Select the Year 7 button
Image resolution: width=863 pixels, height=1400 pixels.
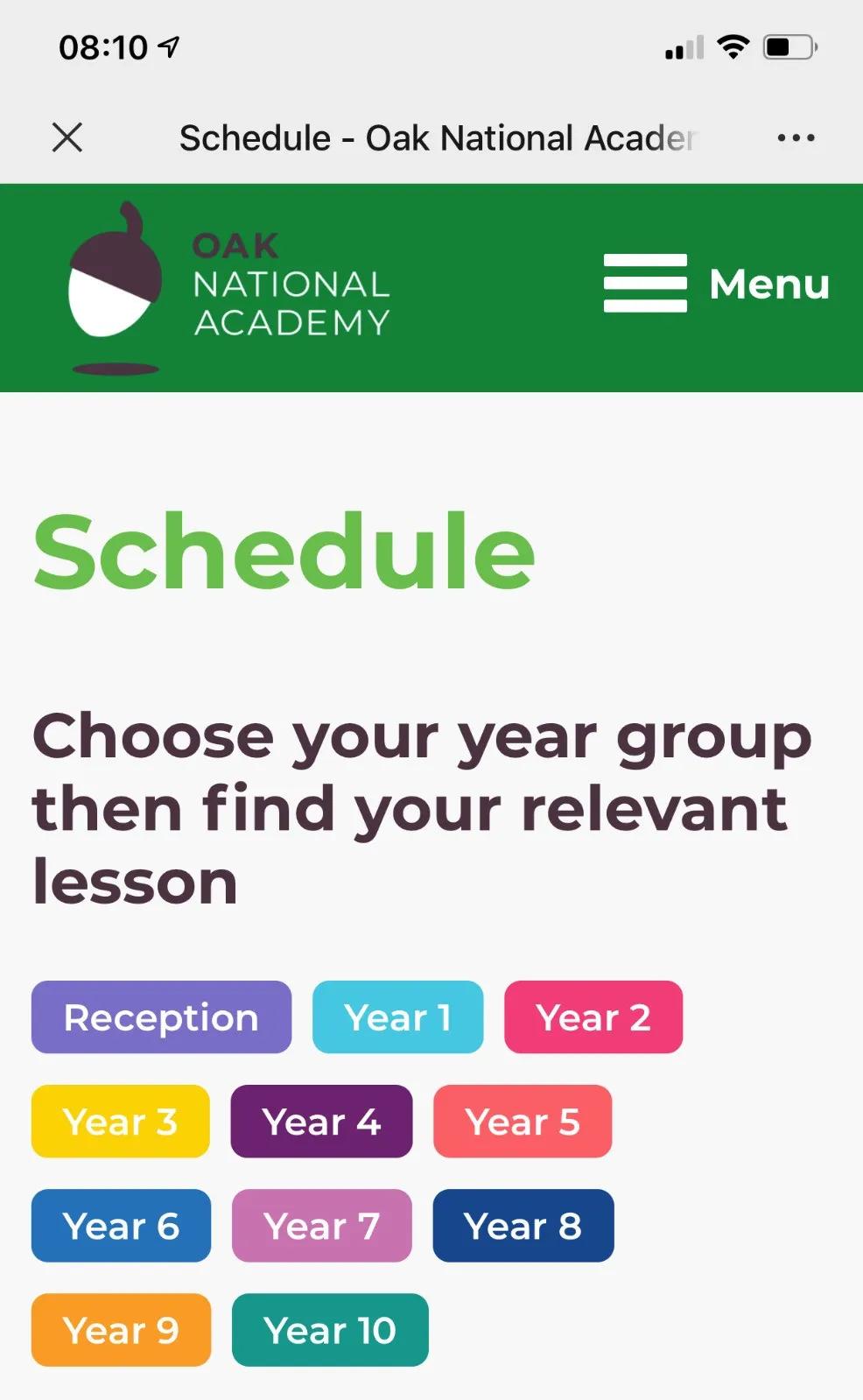(321, 1226)
